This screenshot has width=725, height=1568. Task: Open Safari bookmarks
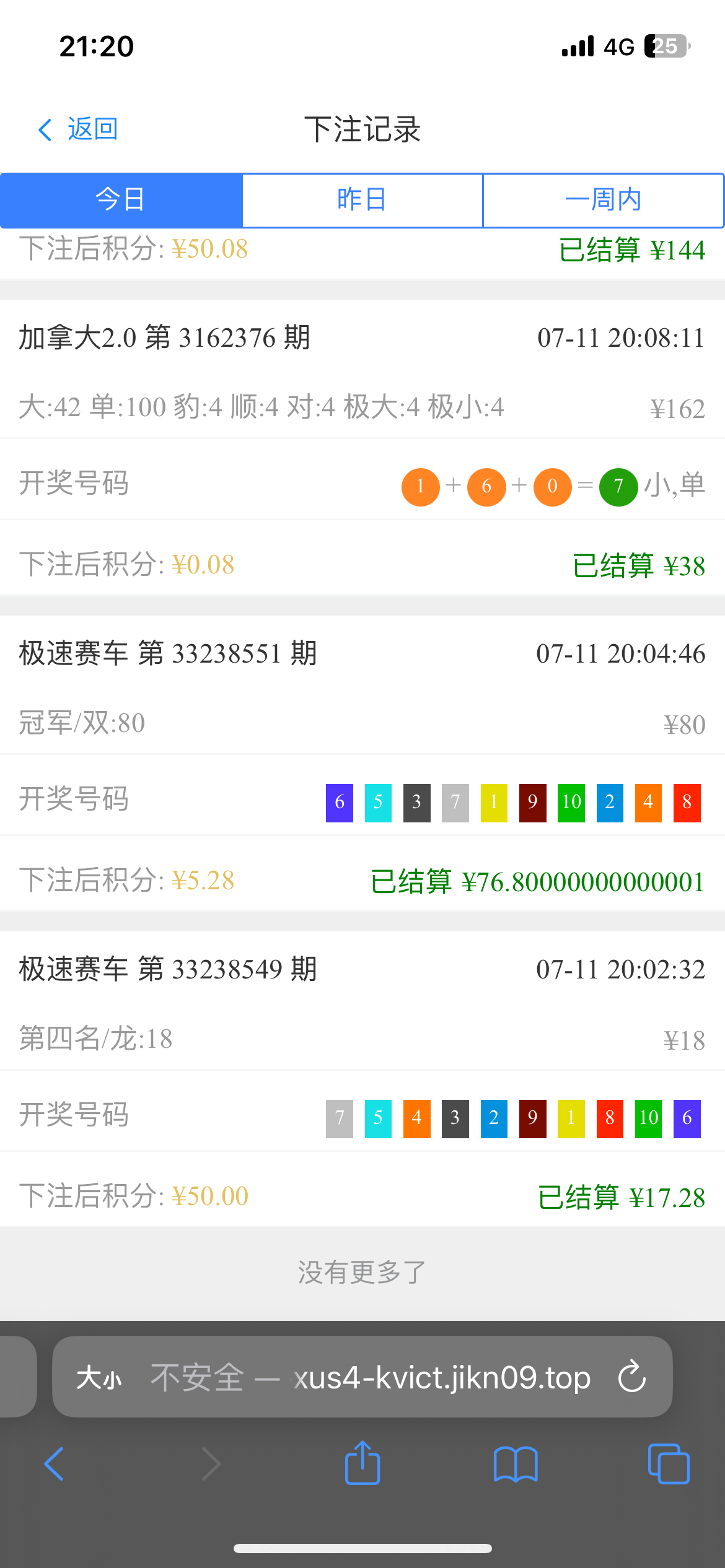(x=516, y=1464)
